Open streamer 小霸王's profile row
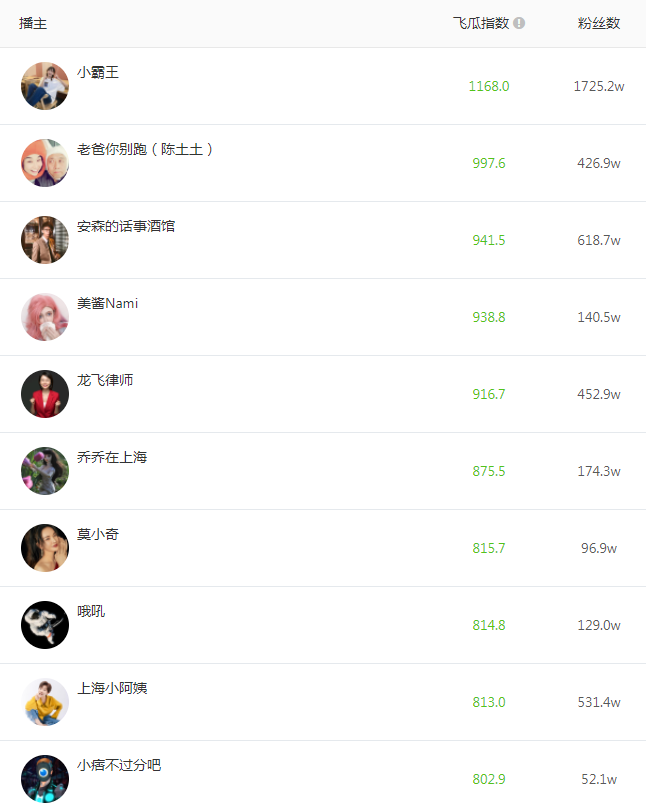This screenshot has height=808, width=646. coord(98,73)
